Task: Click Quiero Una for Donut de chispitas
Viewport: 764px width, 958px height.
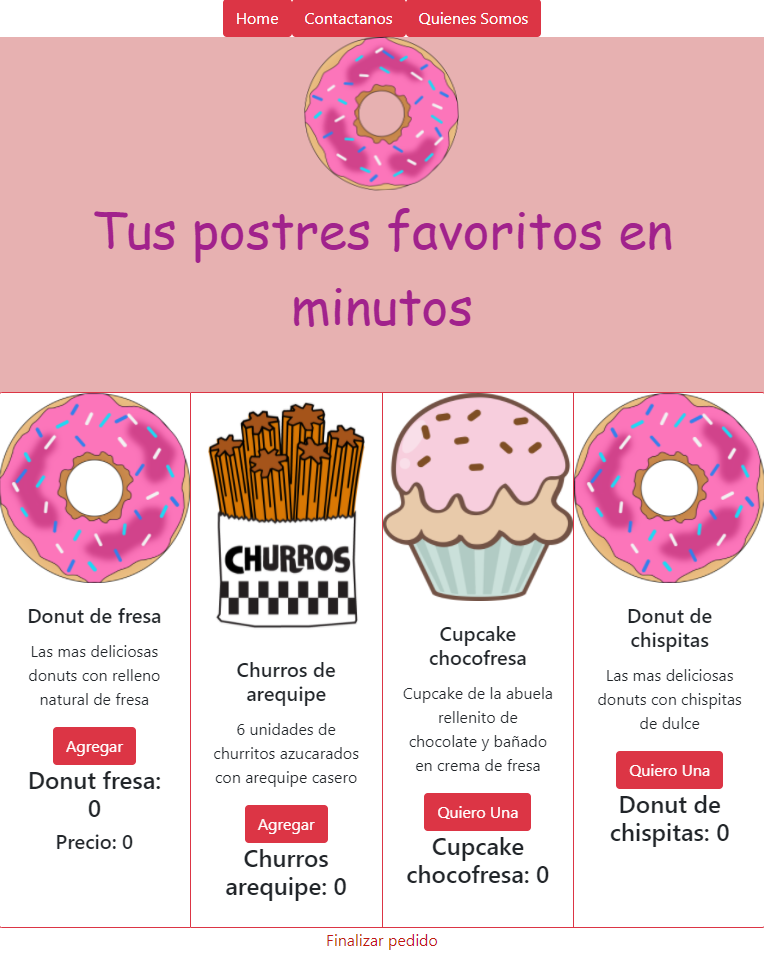Action: tap(668, 770)
